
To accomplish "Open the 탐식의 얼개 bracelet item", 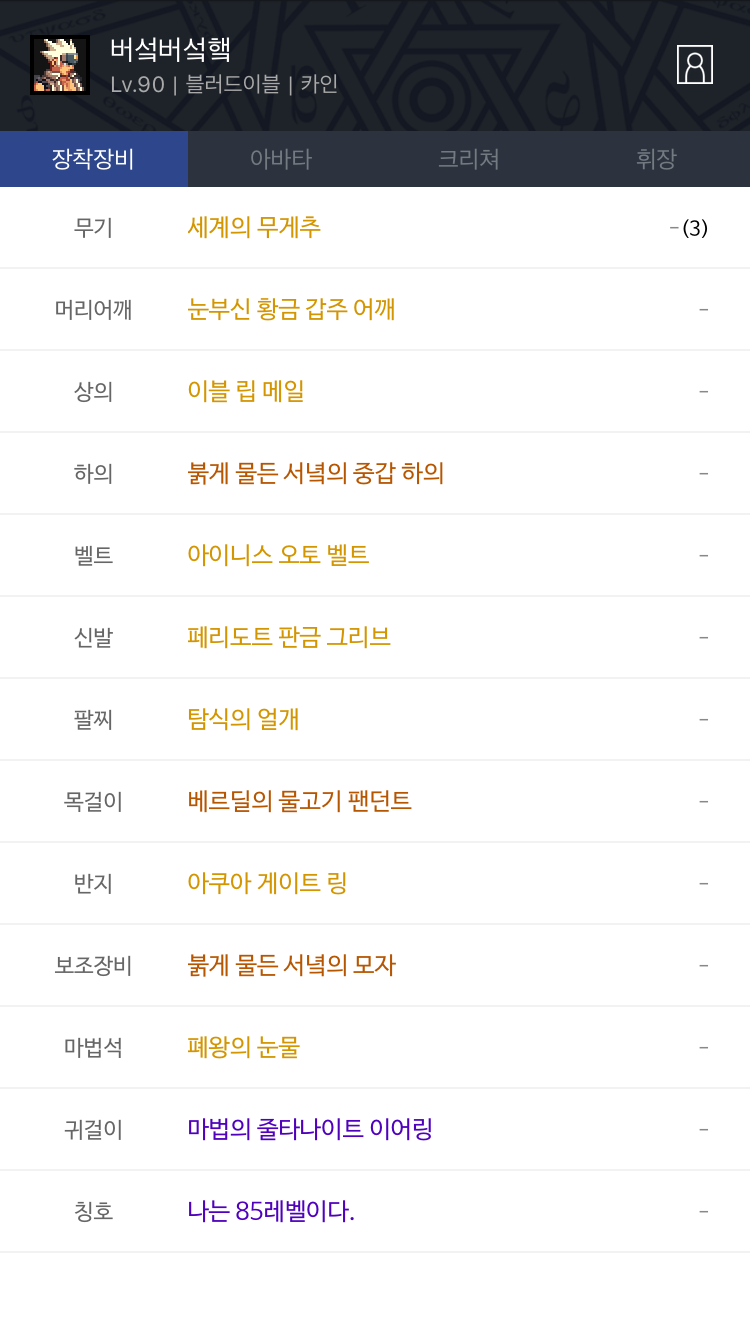I will (244, 719).
